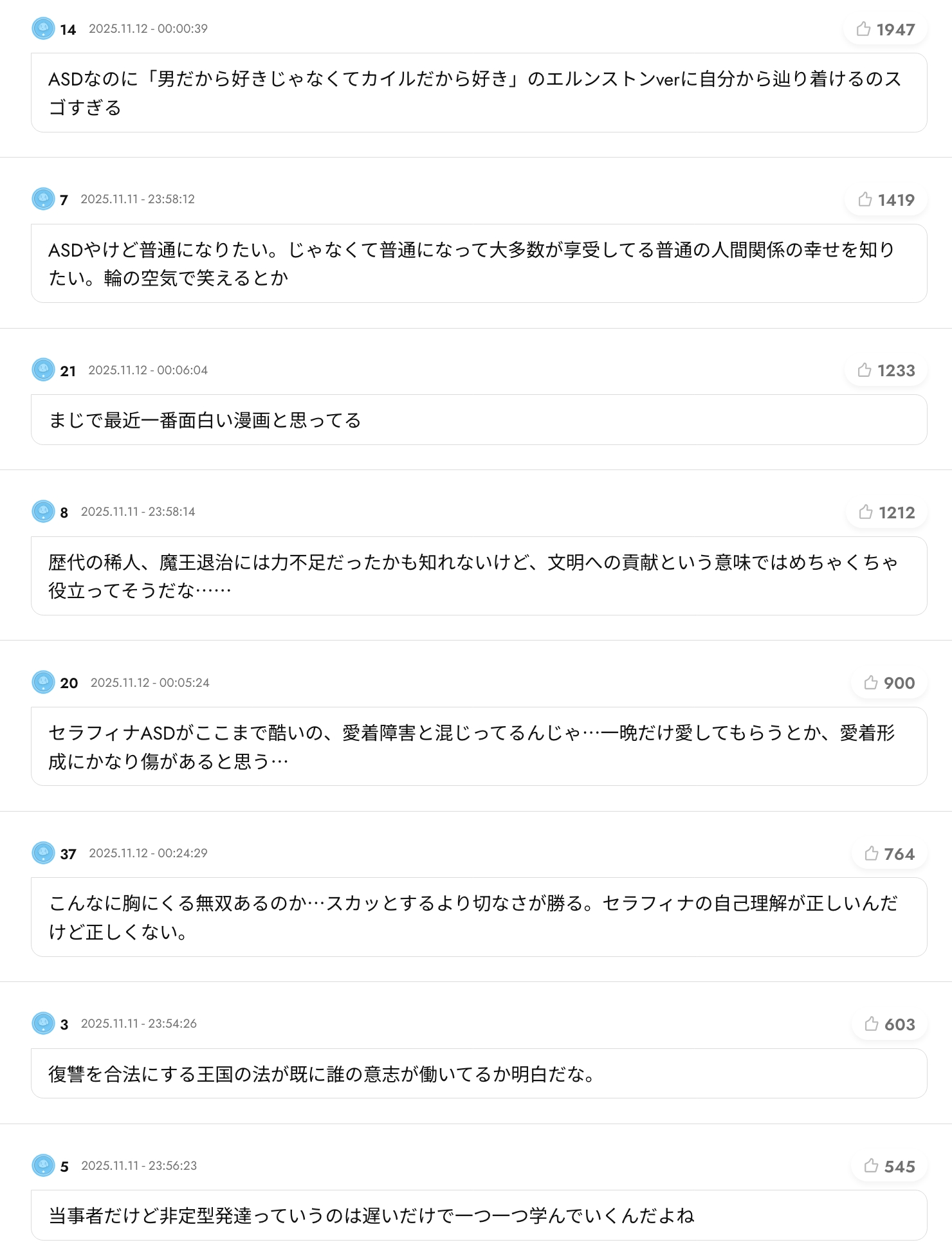Upvote comment 21 with 1233 likes
Screen dimensions: 952x1256
pos(865,370)
